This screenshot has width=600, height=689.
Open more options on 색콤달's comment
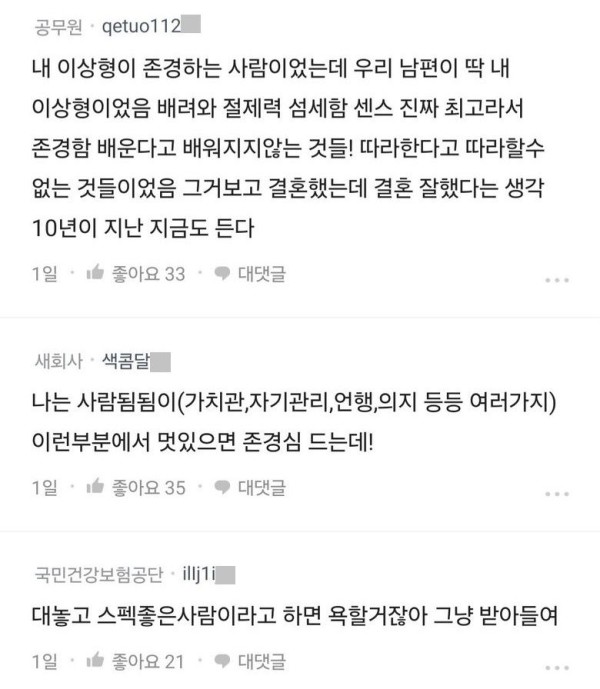tap(556, 494)
